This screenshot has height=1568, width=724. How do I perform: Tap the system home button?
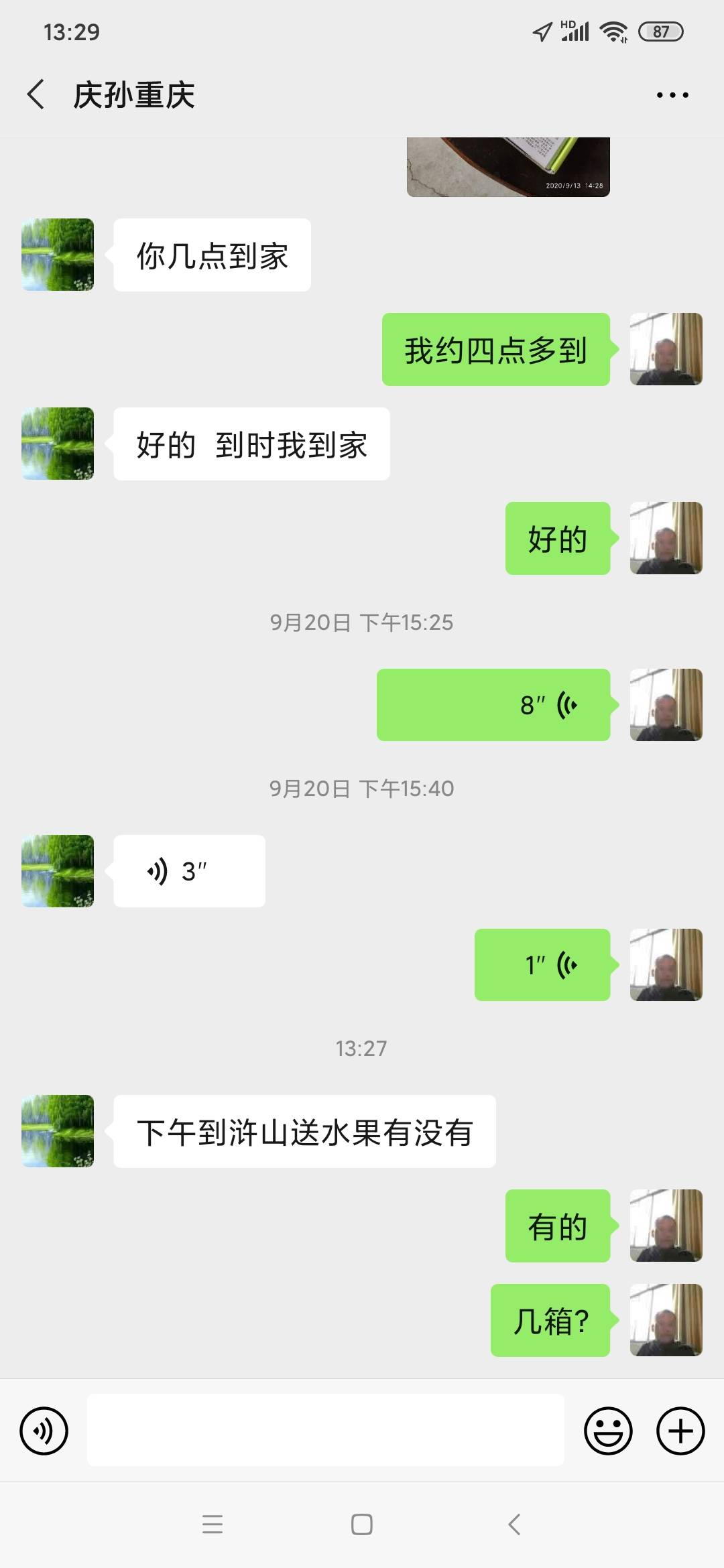(x=362, y=1524)
